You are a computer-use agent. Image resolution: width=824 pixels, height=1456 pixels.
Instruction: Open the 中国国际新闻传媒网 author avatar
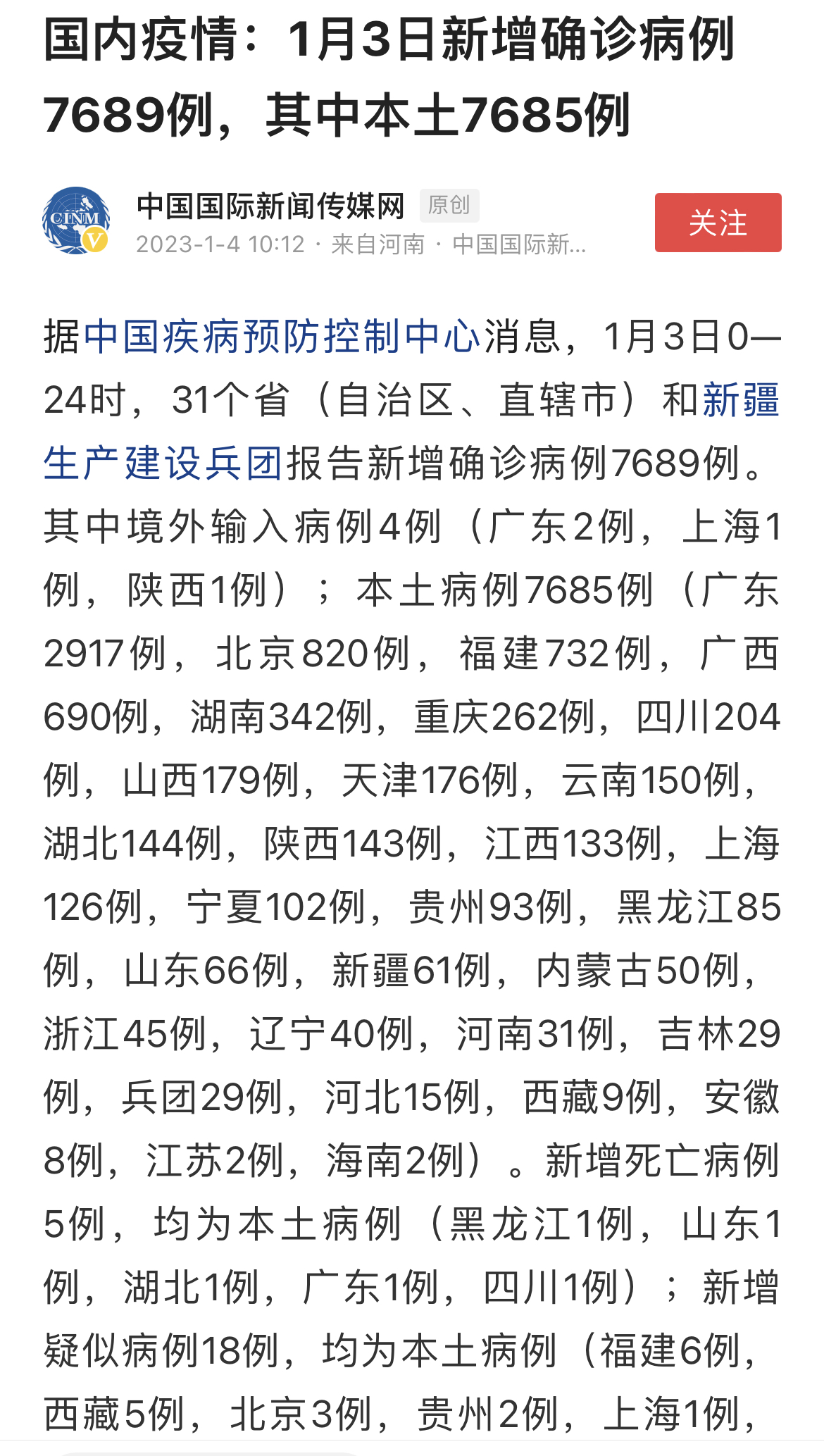[x=76, y=220]
